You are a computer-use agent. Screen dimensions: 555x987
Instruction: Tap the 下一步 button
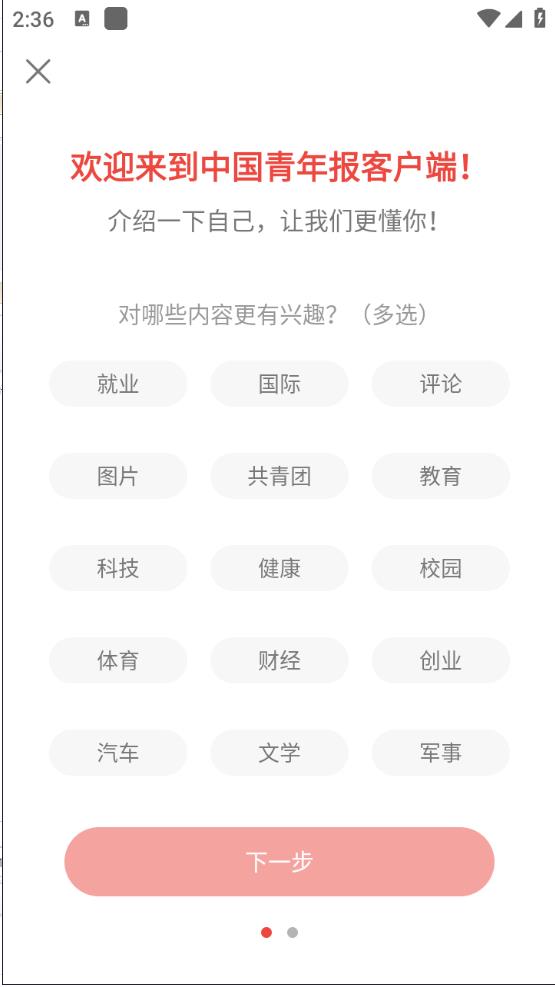[279, 861]
